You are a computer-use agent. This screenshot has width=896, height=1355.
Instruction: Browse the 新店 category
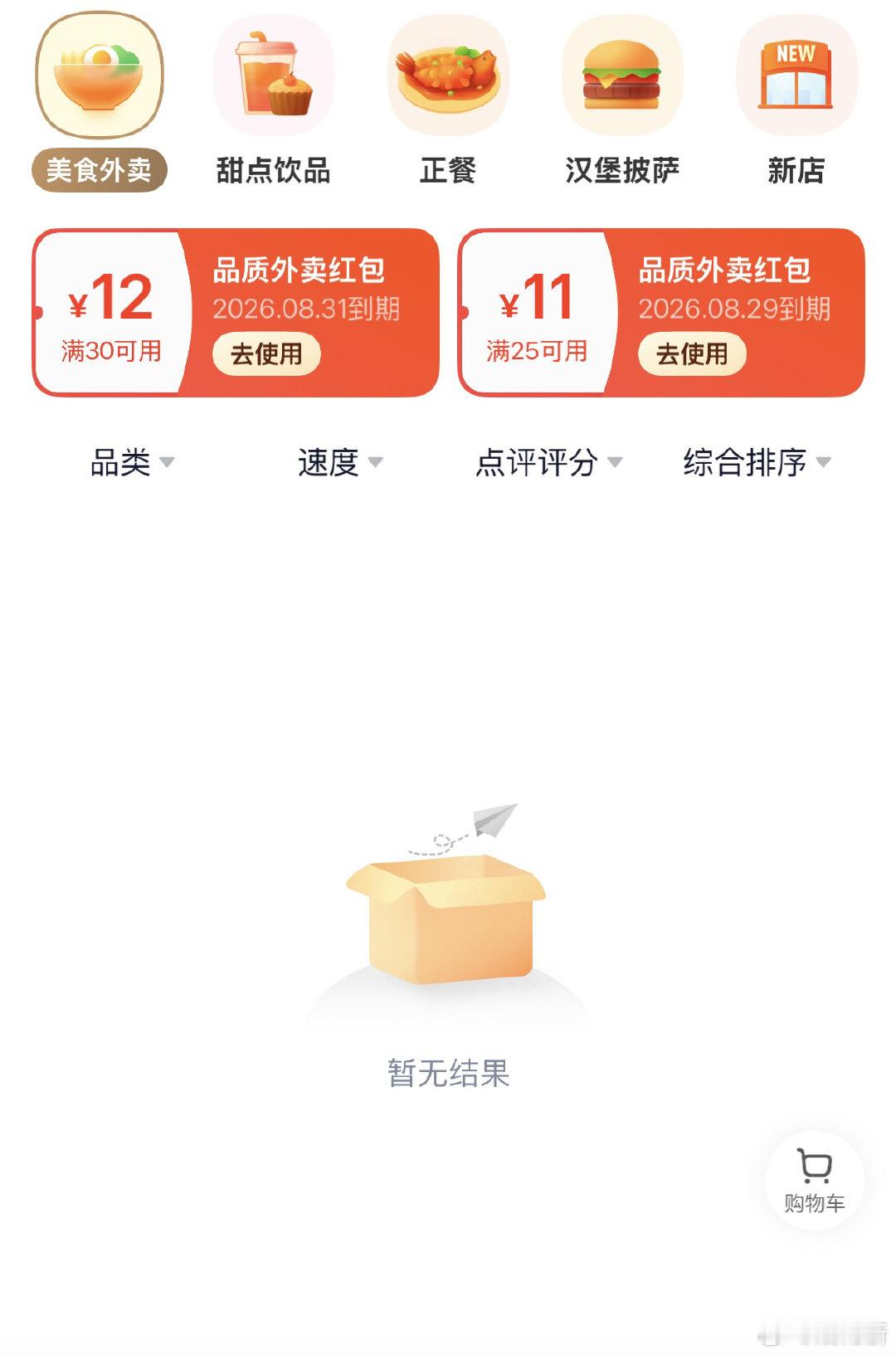pyautogui.click(x=796, y=101)
